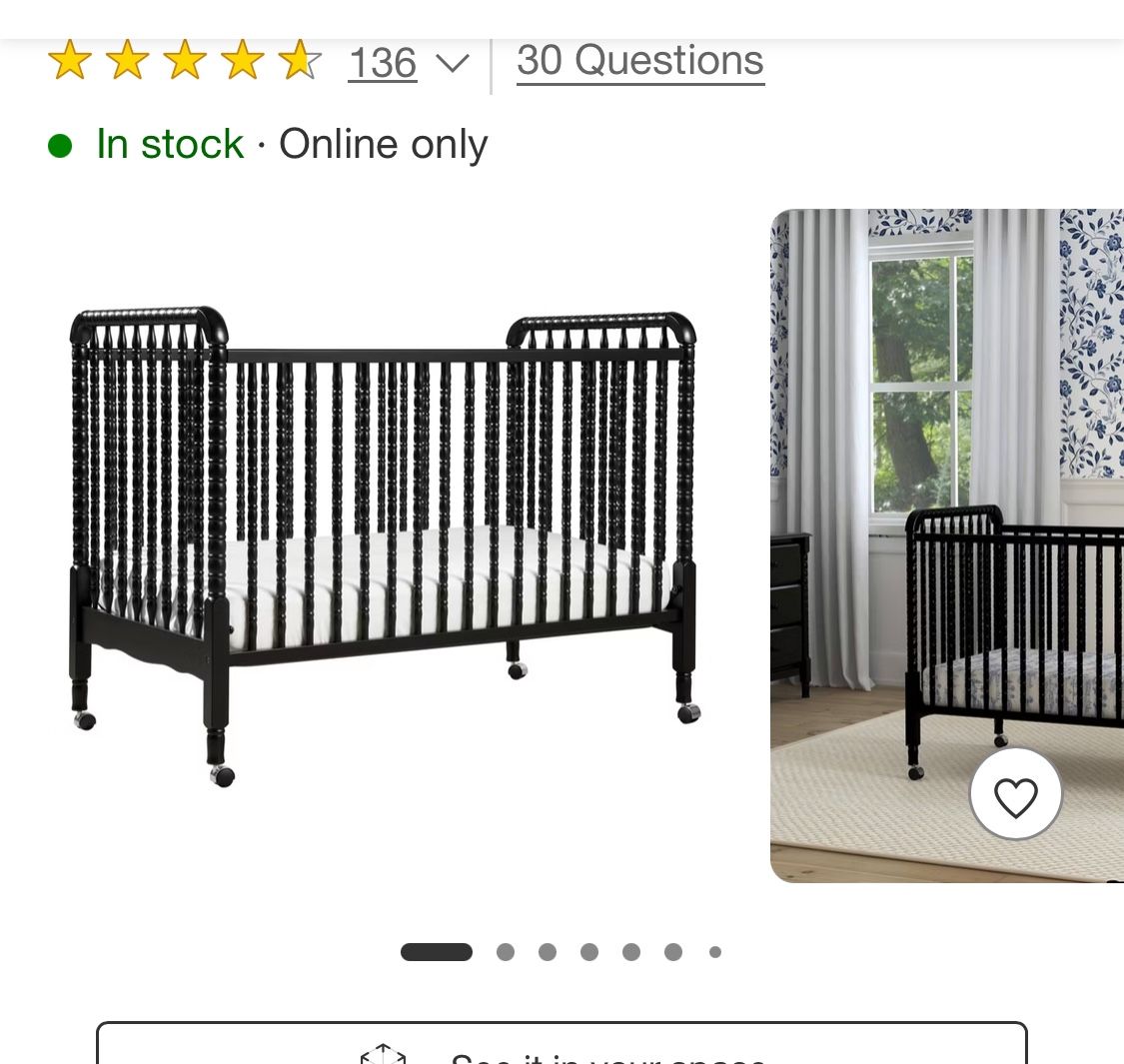The width and height of the screenshot is (1124, 1064).
Task: Jump to the second image page dot
Action: click(x=506, y=952)
